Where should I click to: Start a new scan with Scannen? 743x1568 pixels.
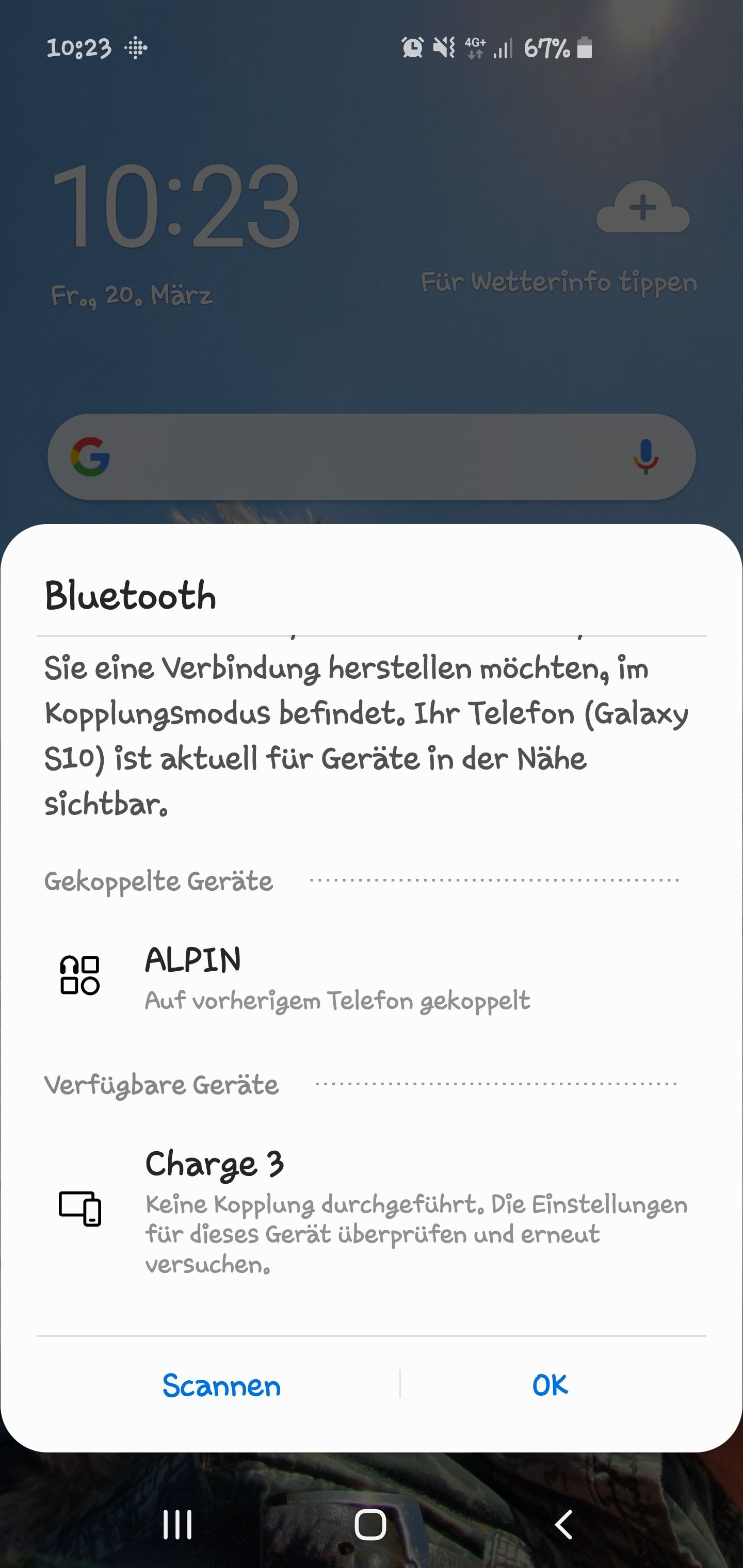point(221,1385)
